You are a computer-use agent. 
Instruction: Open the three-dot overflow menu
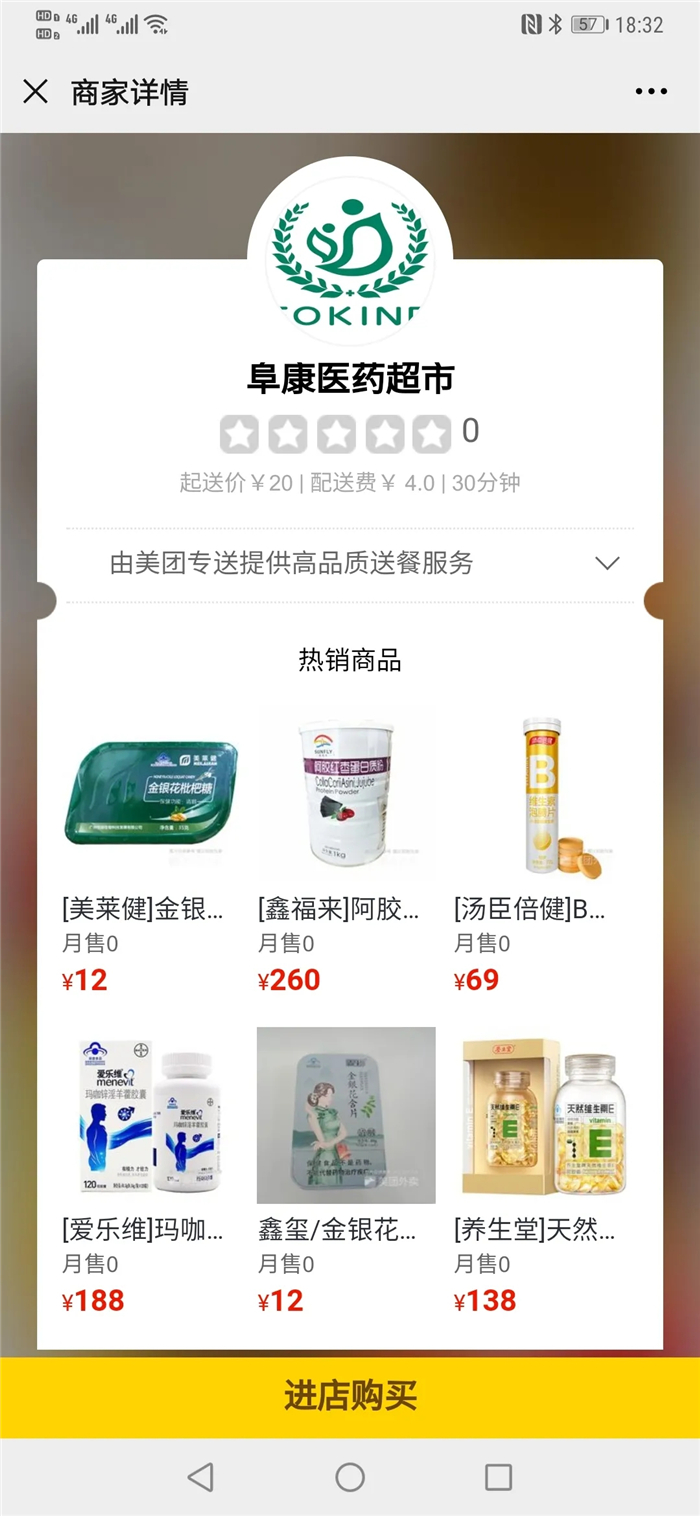coord(651,92)
